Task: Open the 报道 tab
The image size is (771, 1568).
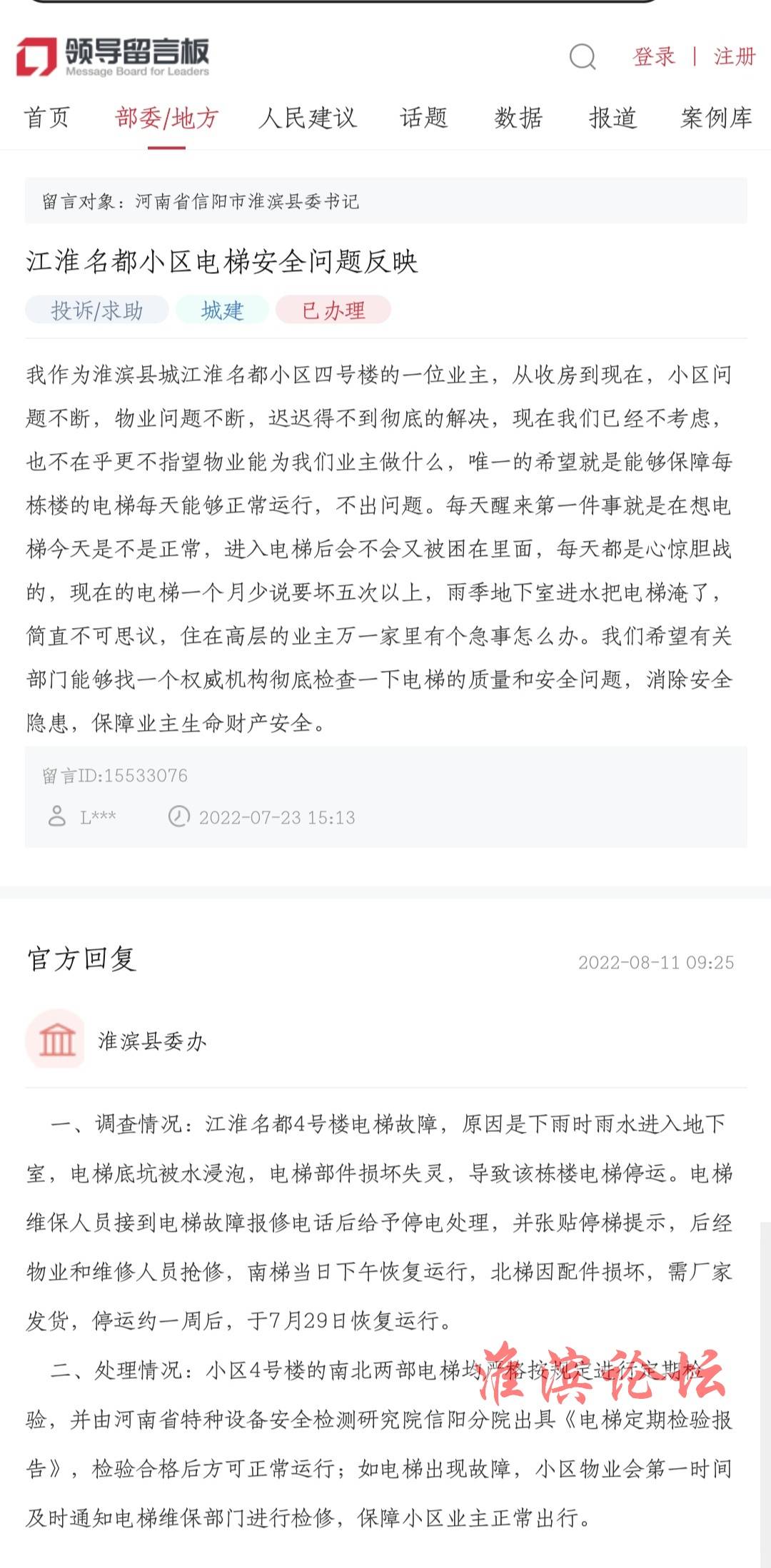Action: [613, 118]
